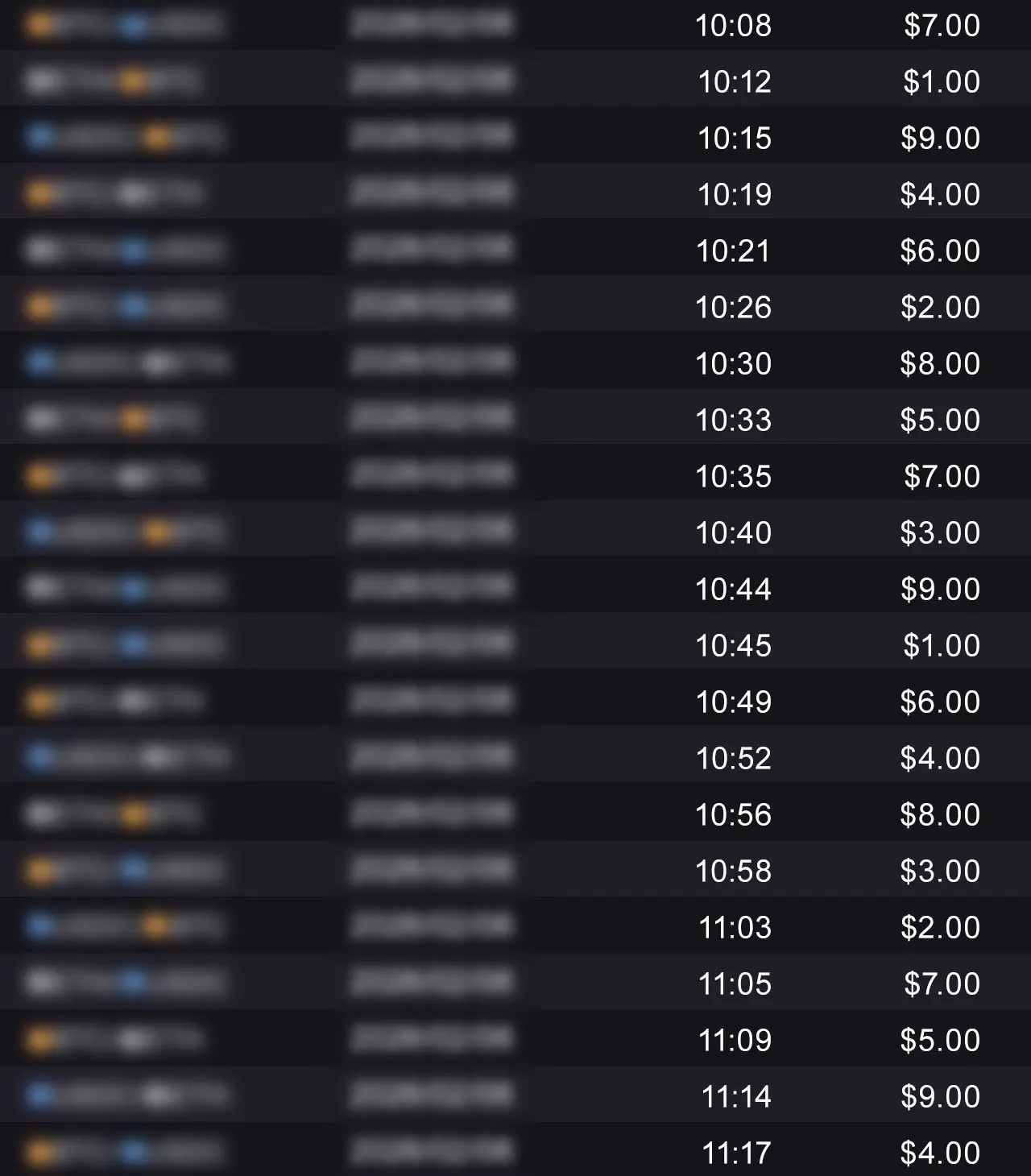Open the 10:26 entry for $2.00
1031x1176 pixels.
pyautogui.click(x=515, y=307)
